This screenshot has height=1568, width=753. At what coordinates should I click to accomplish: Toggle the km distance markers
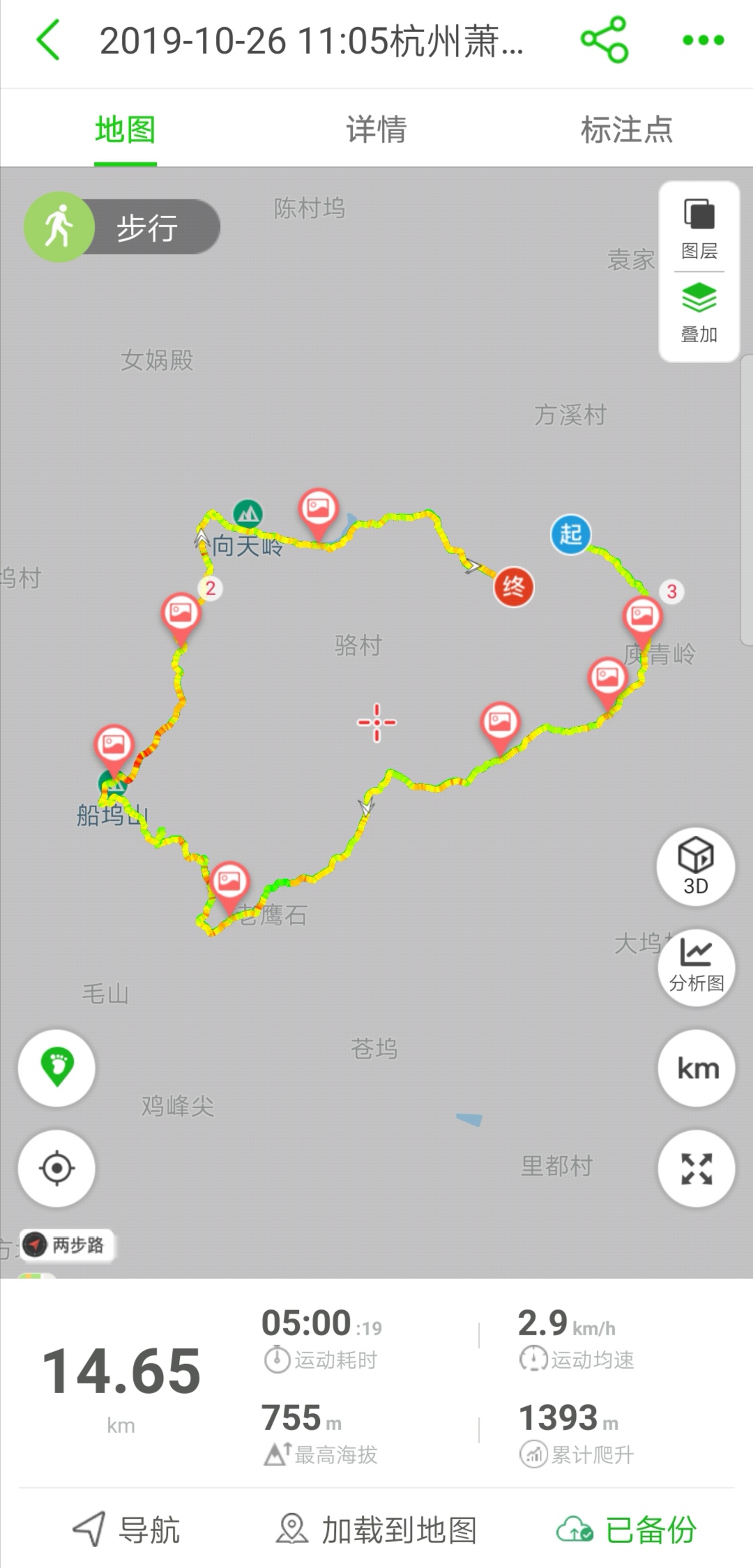tap(697, 1068)
